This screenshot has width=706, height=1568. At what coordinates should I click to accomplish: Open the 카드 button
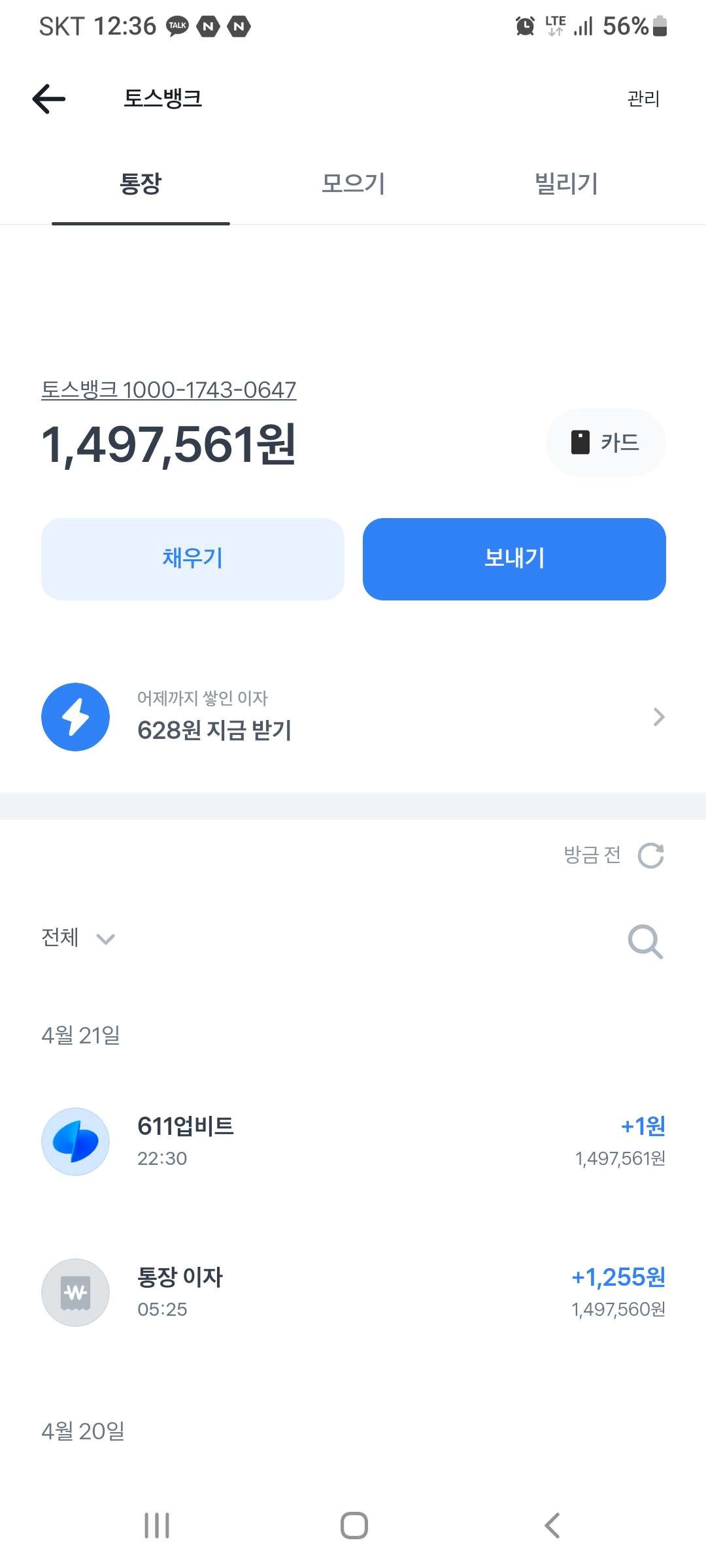(605, 442)
